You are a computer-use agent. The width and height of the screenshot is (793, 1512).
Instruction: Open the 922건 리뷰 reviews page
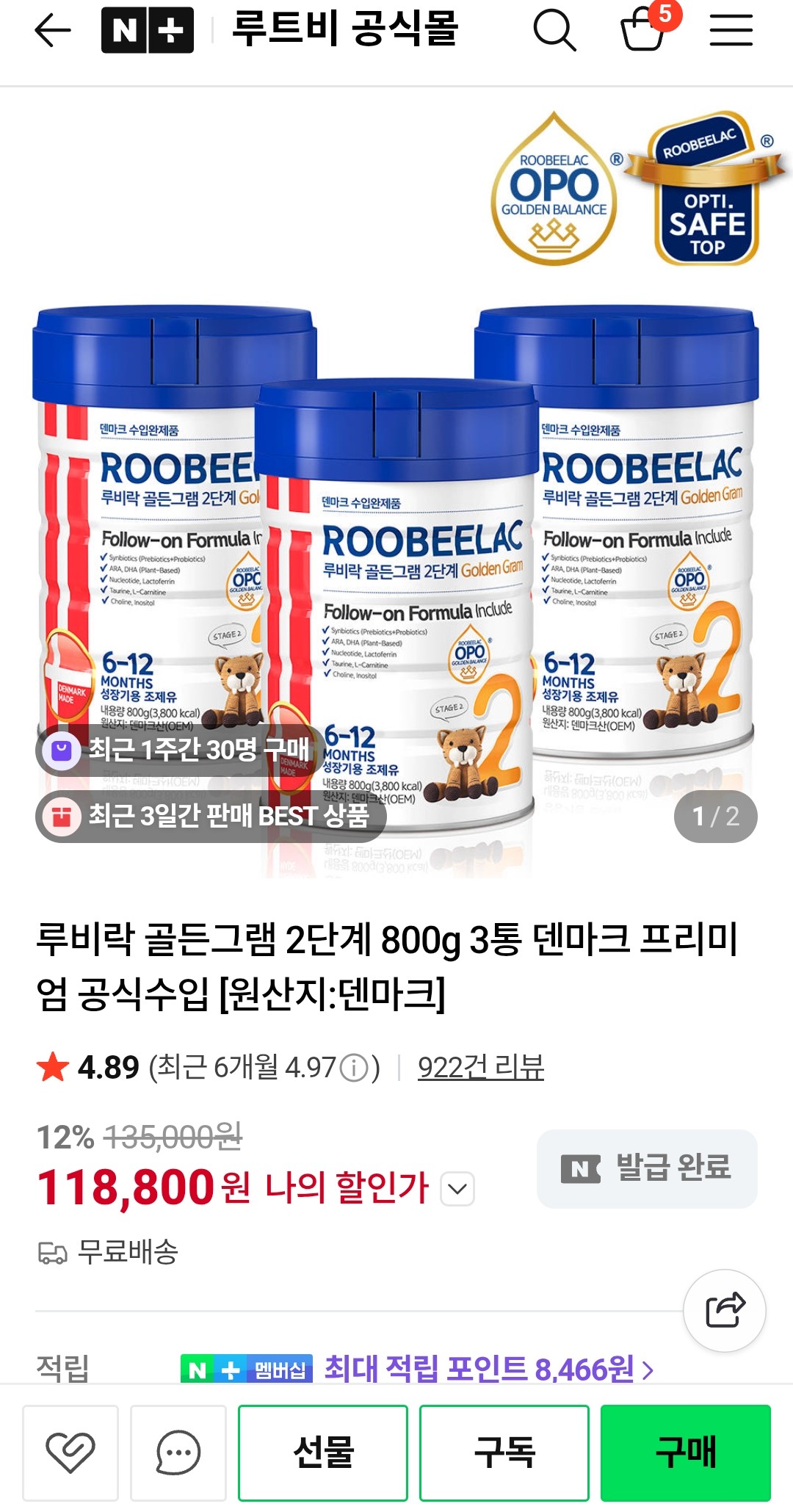pos(481,1065)
